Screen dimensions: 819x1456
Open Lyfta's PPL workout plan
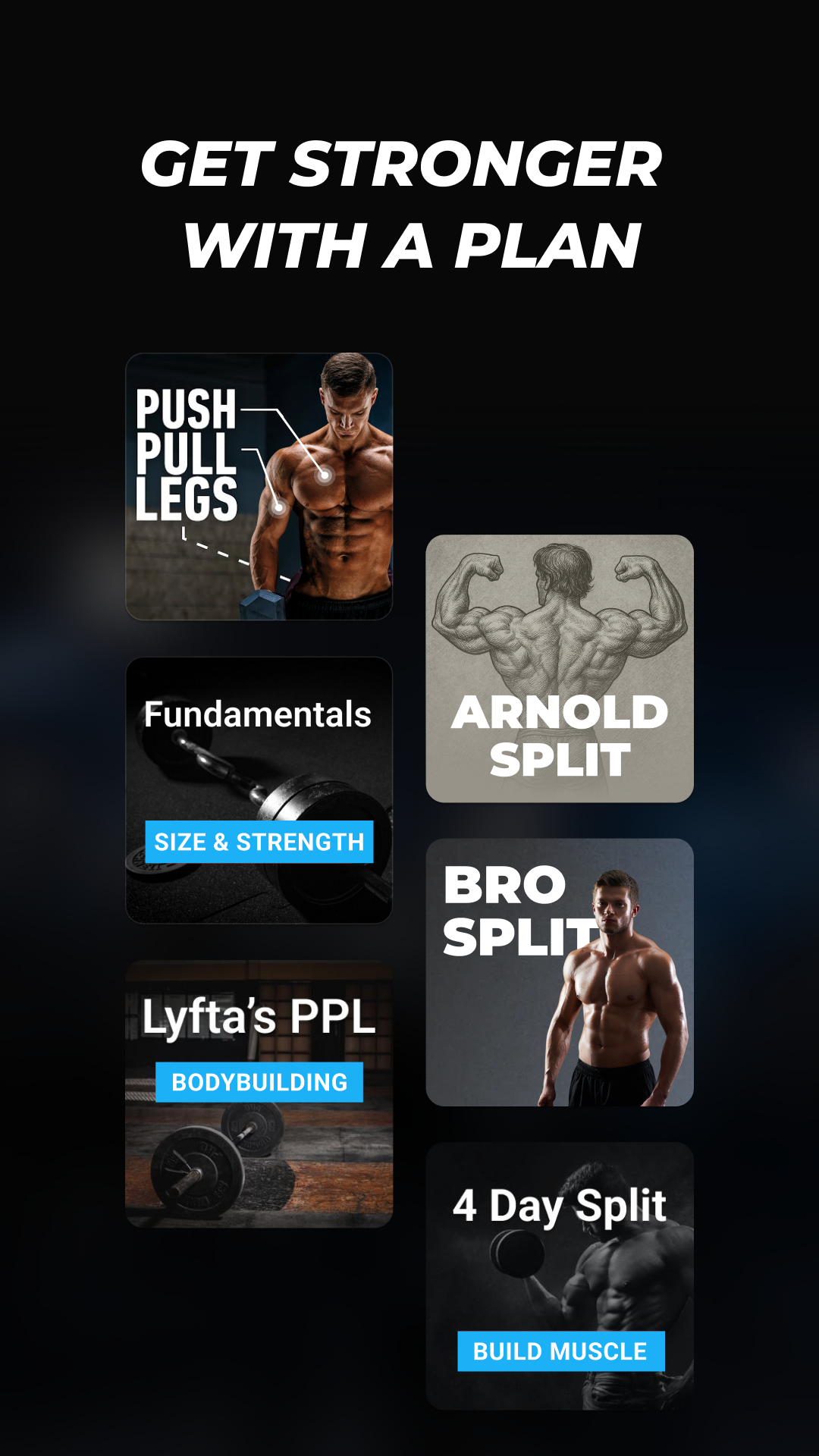259,1100
